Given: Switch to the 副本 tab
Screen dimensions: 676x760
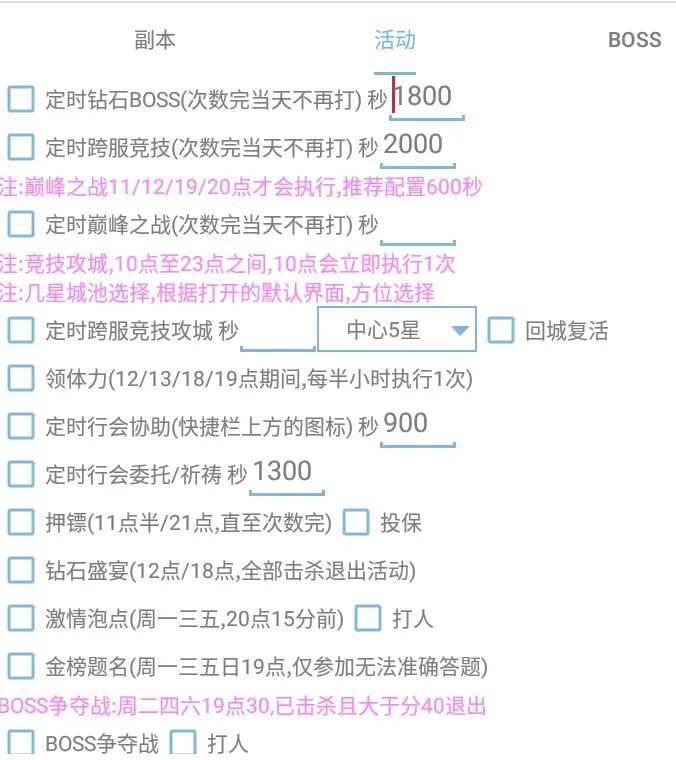Looking at the screenshot, I should coord(155,40).
